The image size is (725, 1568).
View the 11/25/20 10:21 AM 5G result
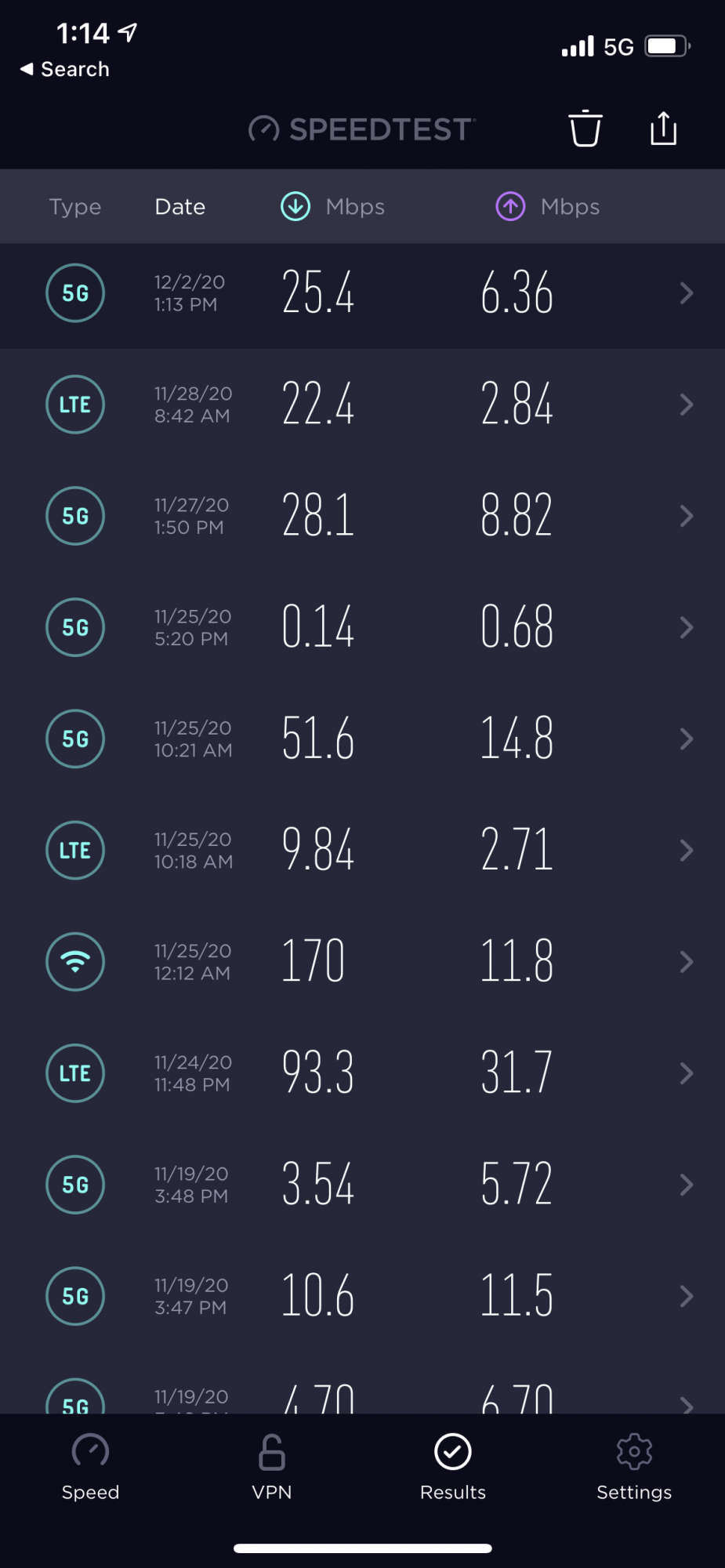(x=362, y=739)
